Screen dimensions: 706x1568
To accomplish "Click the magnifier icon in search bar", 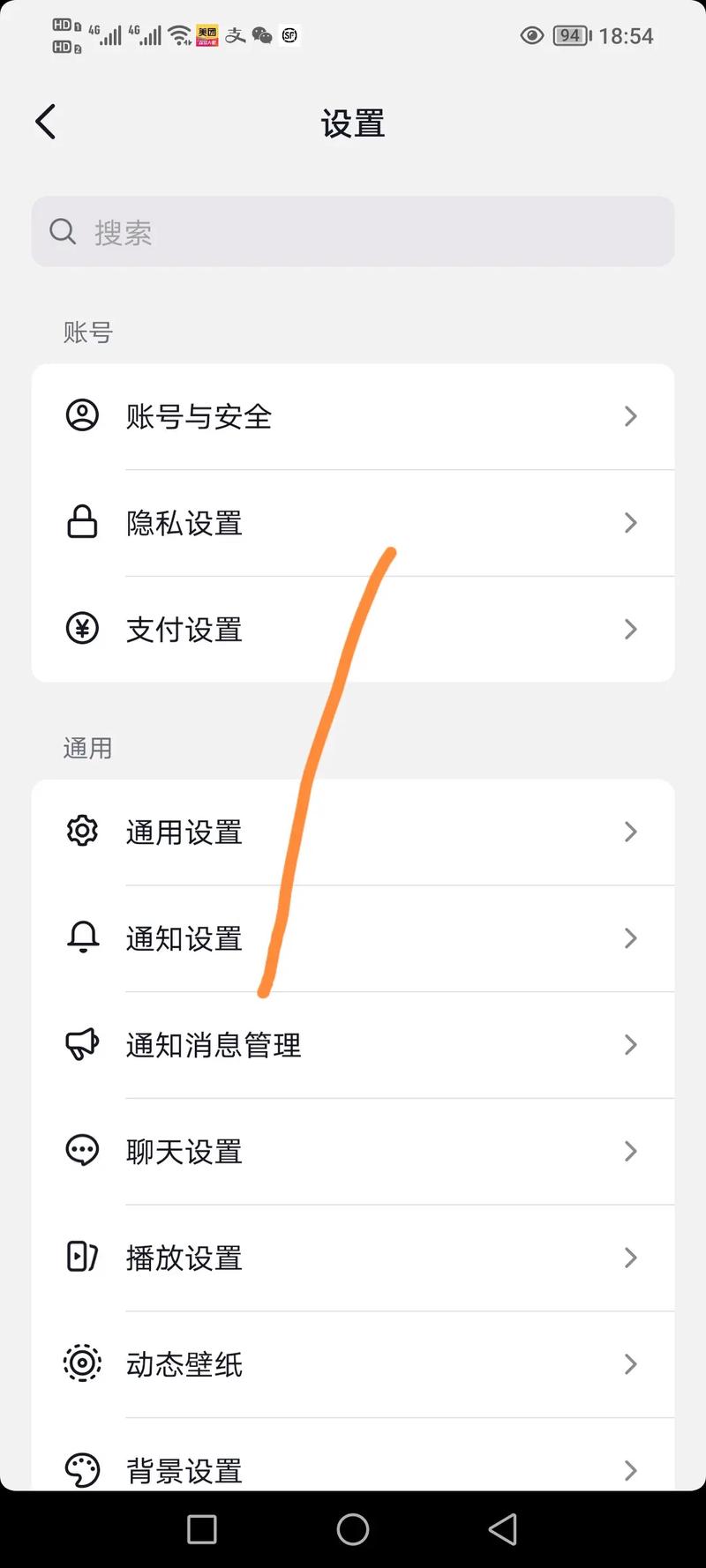I will pyautogui.click(x=62, y=231).
